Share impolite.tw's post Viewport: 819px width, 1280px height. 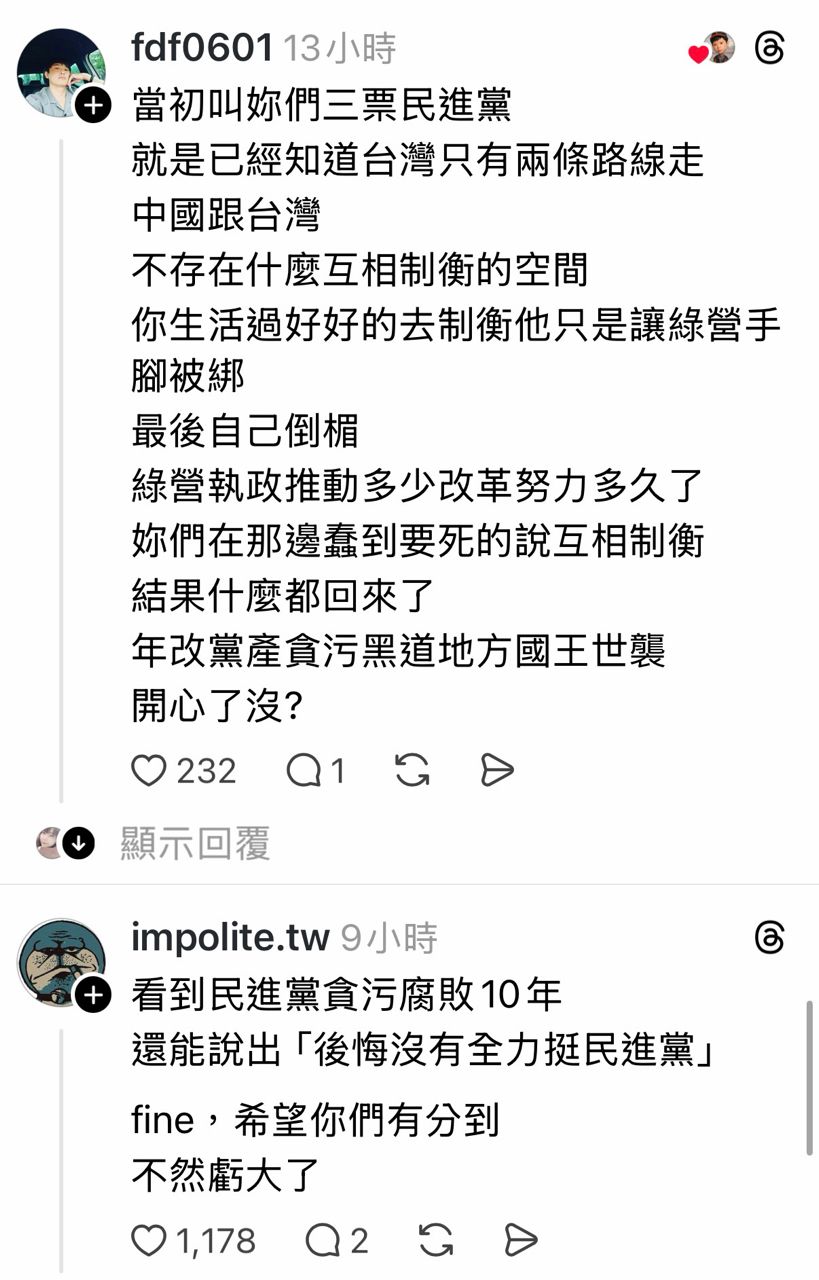tap(521, 1241)
